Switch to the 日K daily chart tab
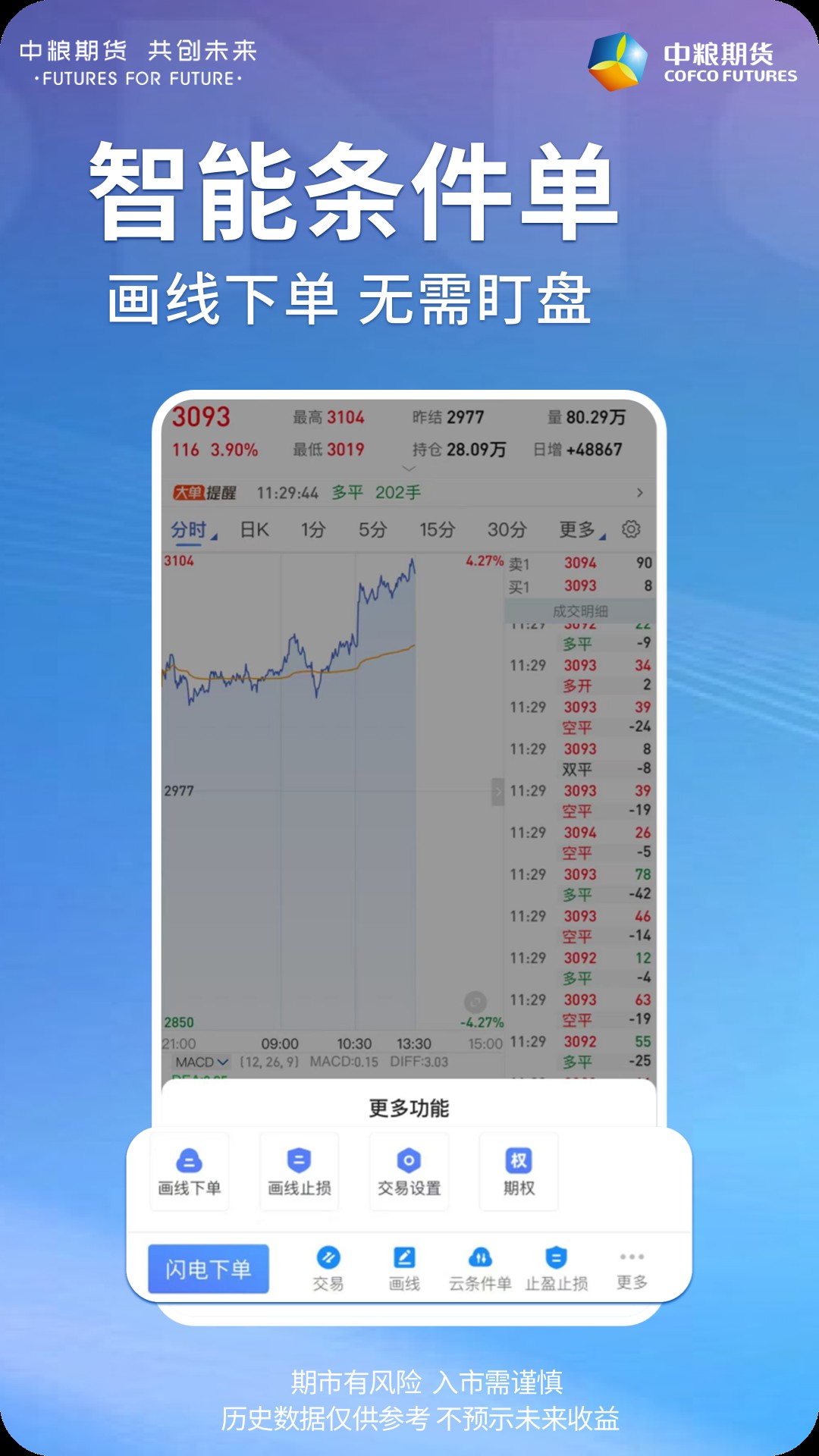 click(256, 530)
